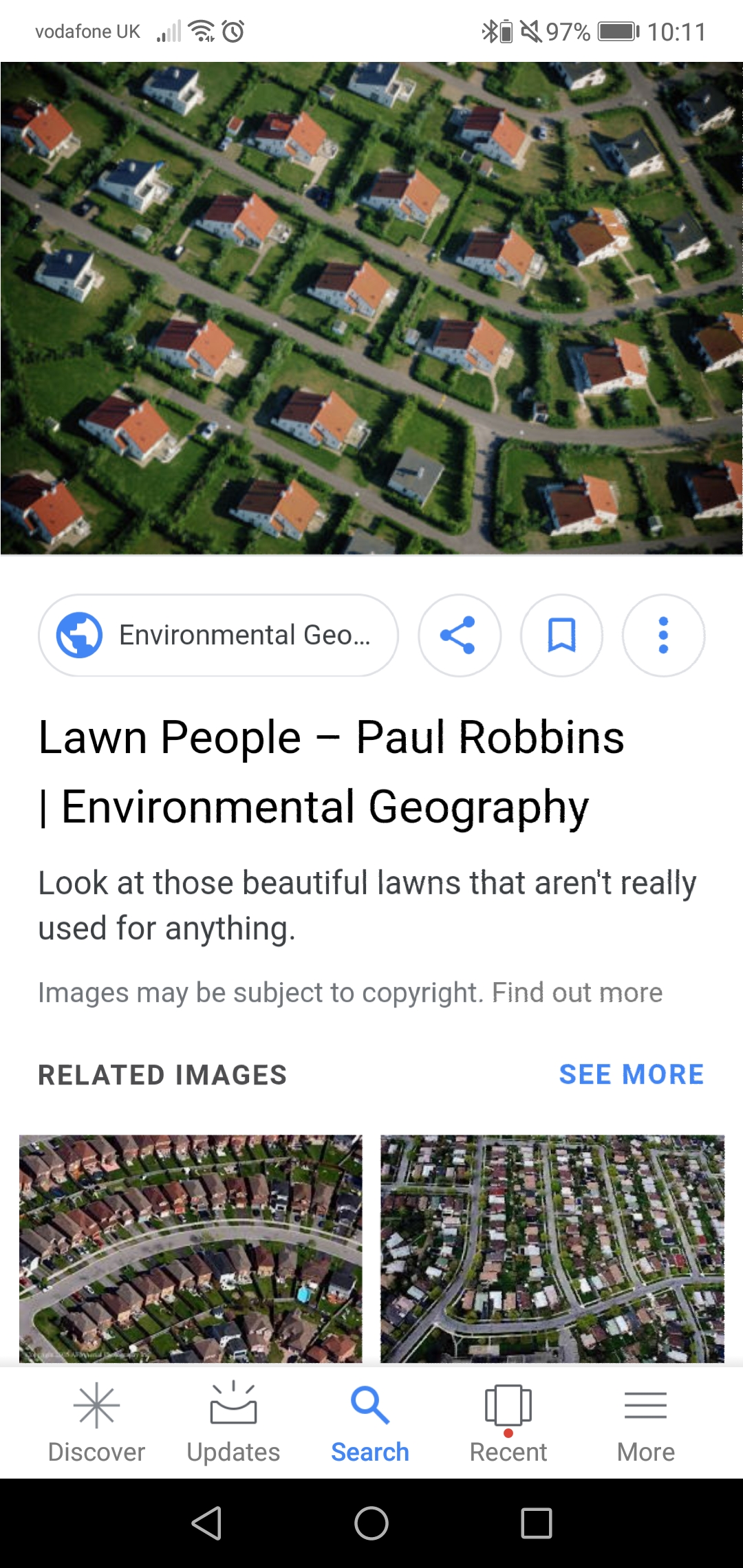Tap SEE MORE related images

coord(631,1074)
